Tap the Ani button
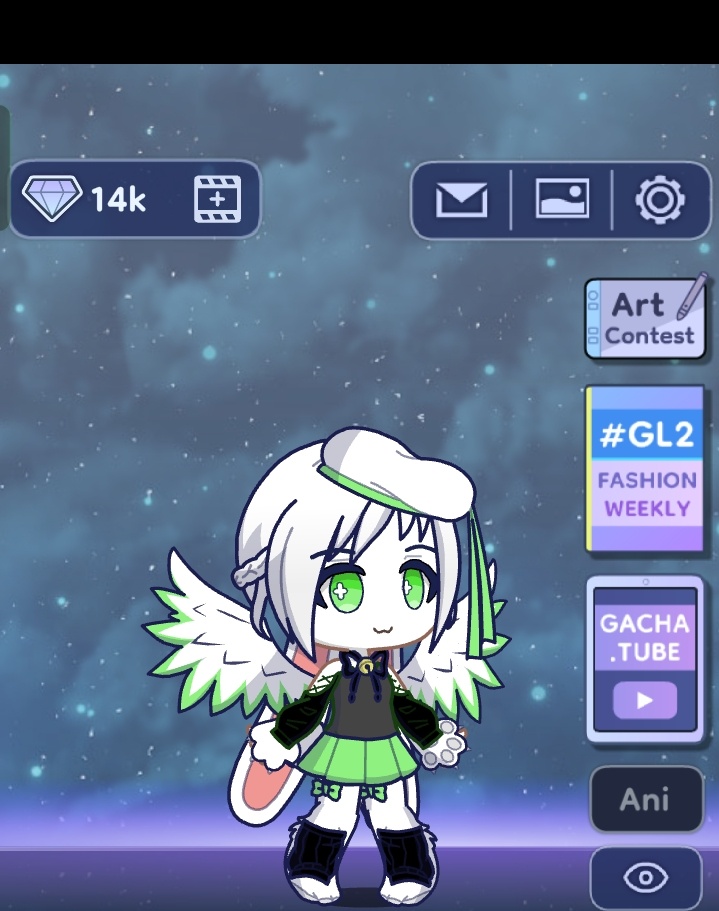719x911 pixels. tap(645, 799)
